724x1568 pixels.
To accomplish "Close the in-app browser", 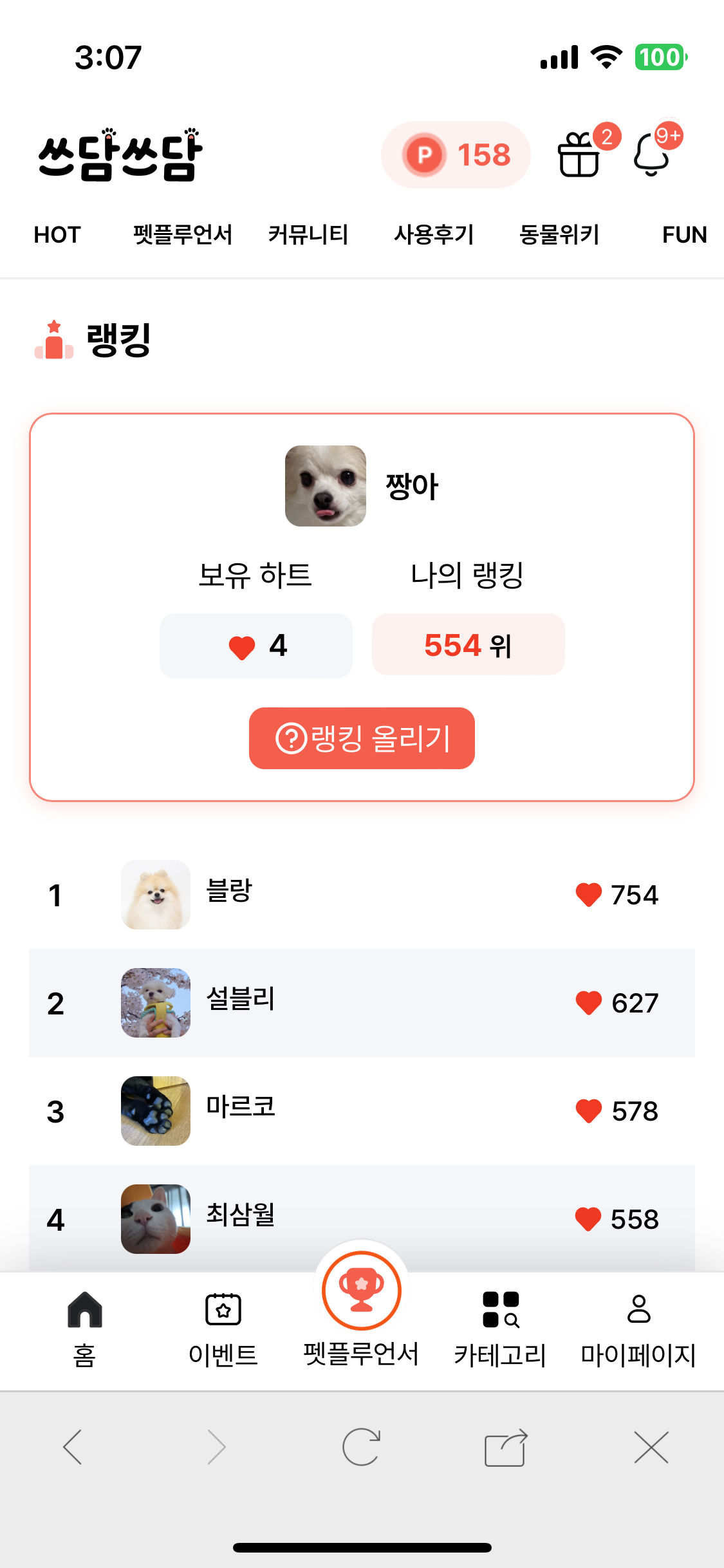I will (x=651, y=1447).
